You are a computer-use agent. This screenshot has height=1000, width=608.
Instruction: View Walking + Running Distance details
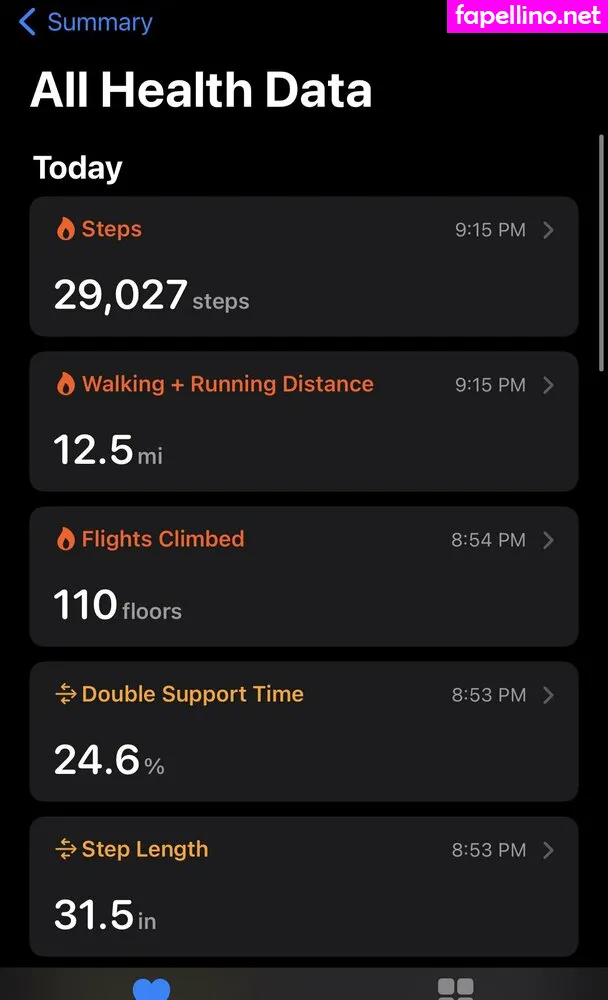point(303,421)
